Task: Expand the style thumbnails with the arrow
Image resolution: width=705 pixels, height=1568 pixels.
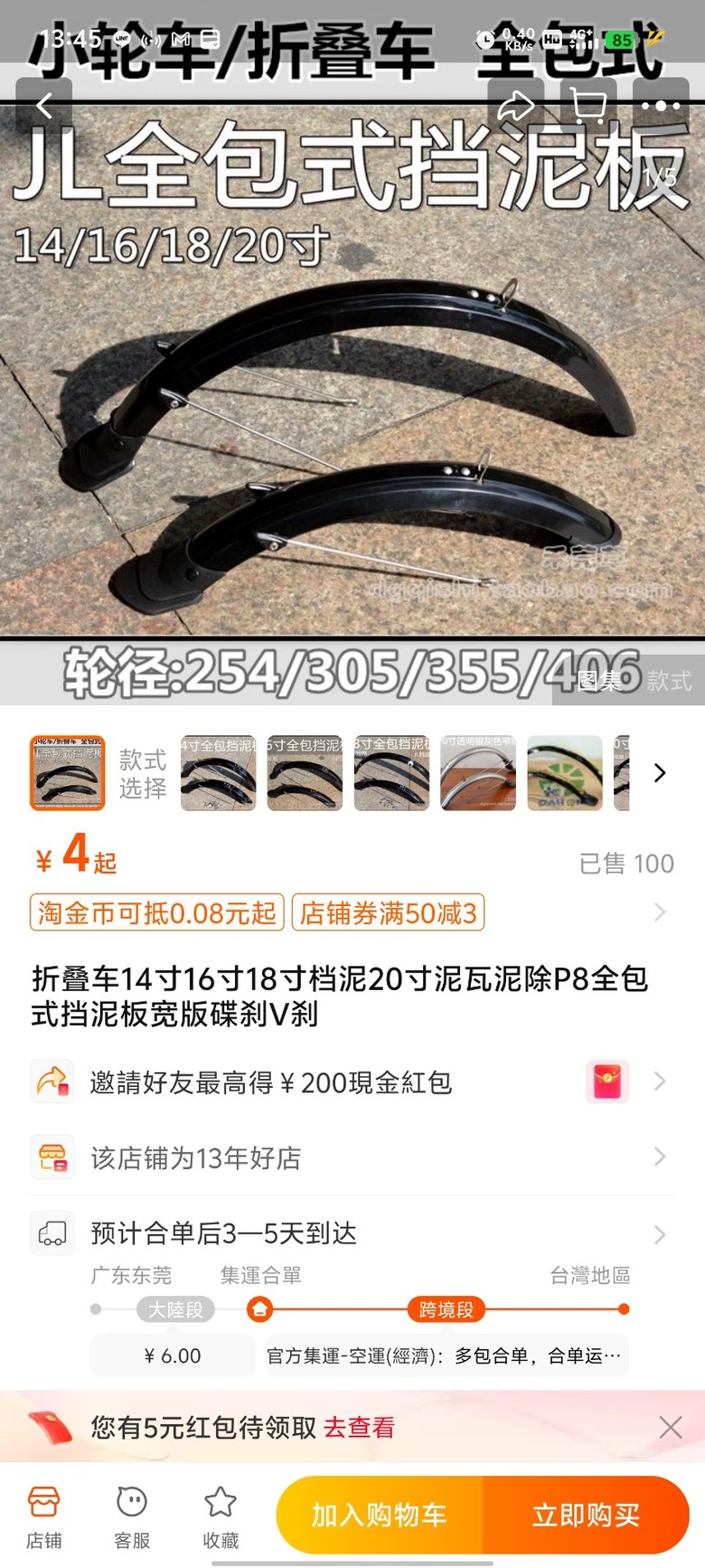Action: [660, 773]
